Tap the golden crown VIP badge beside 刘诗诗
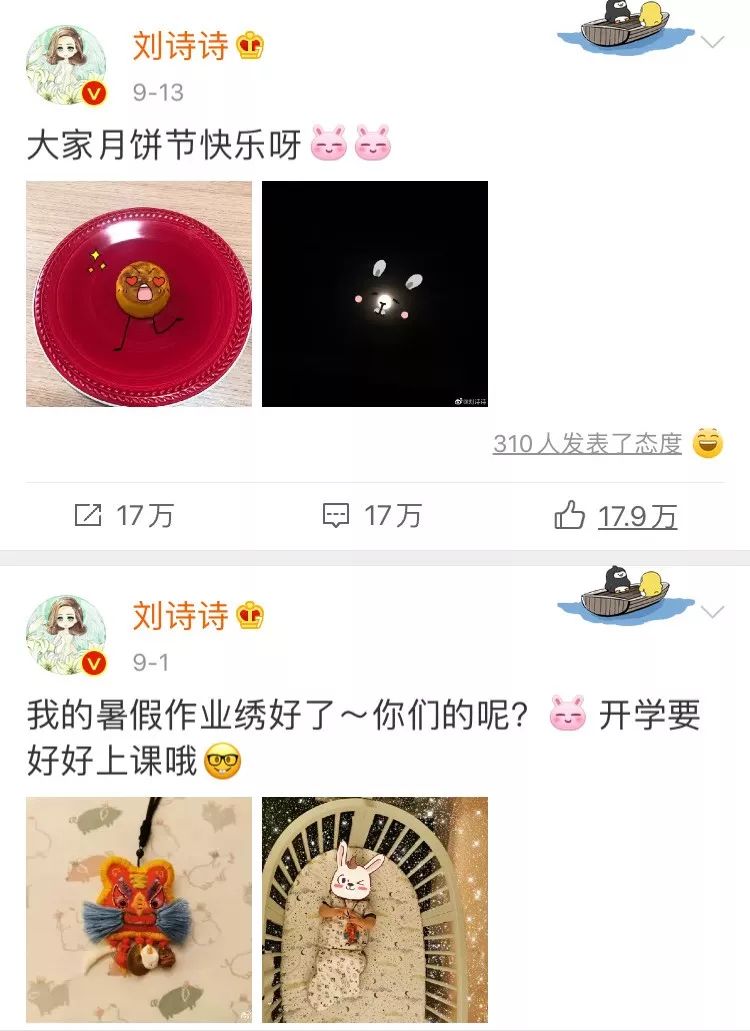Image resolution: width=750 pixels, height=1031 pixels. click(248, 44)
